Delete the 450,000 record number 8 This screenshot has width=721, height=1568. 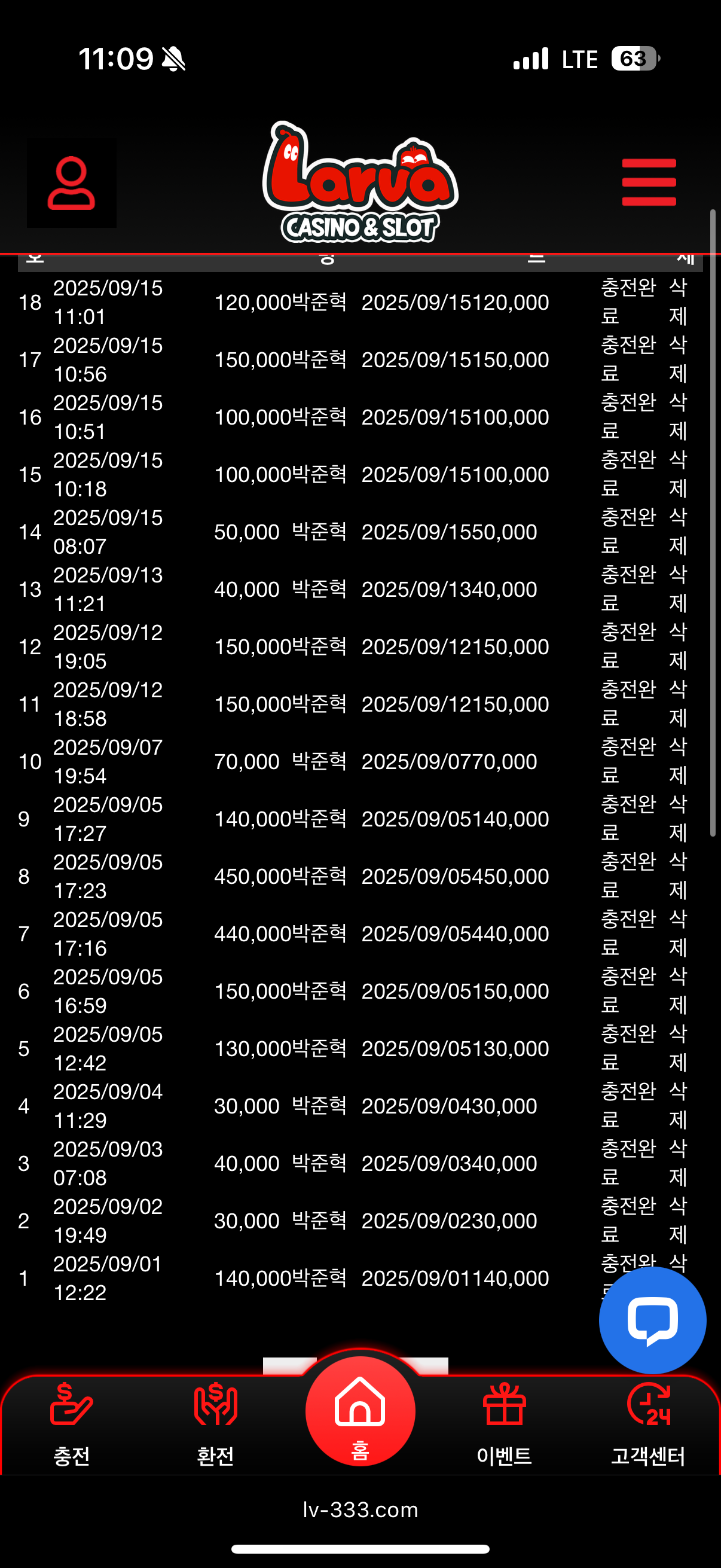tap(678, 876)
